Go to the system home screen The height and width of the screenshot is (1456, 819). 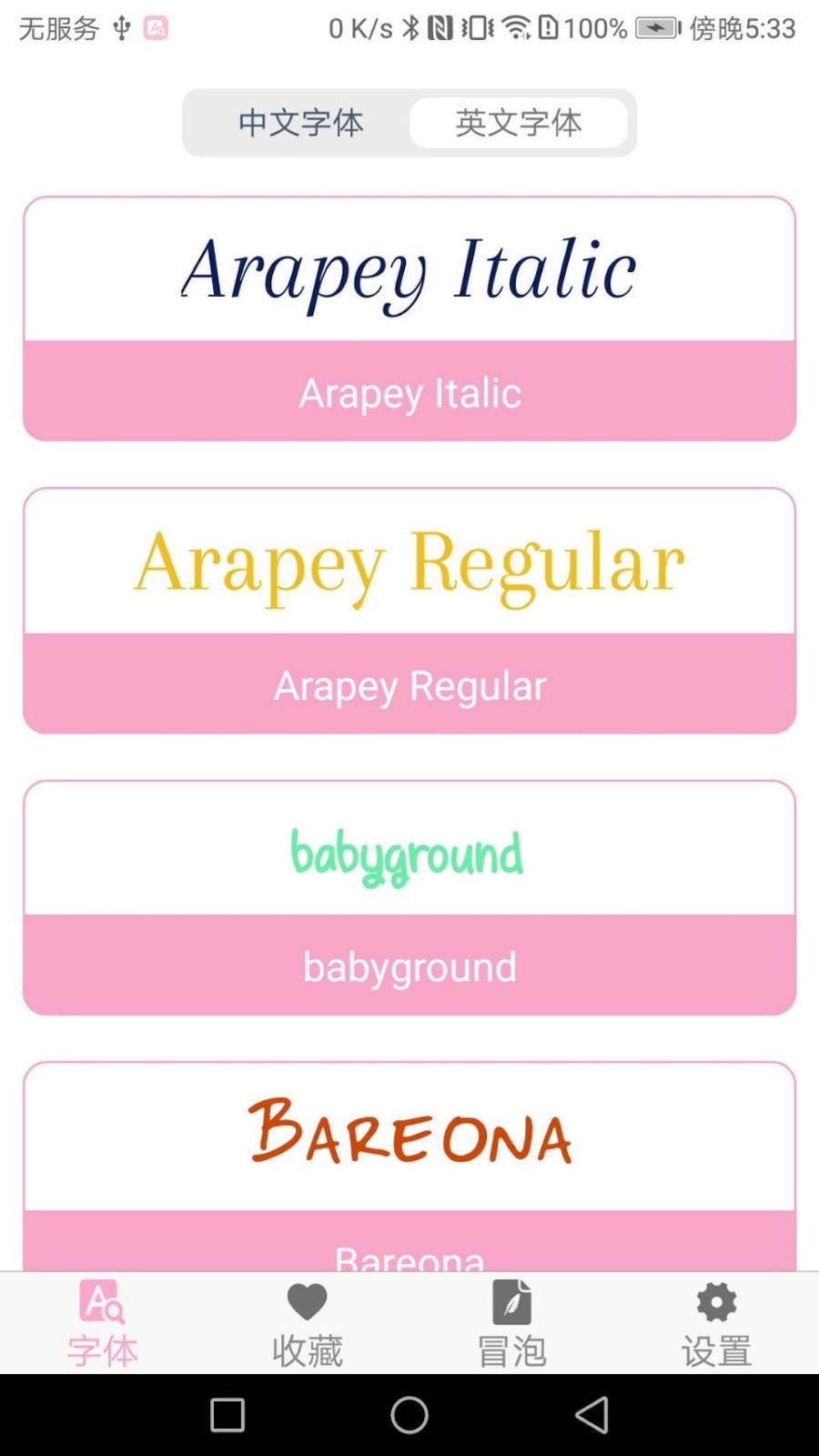409,1415
